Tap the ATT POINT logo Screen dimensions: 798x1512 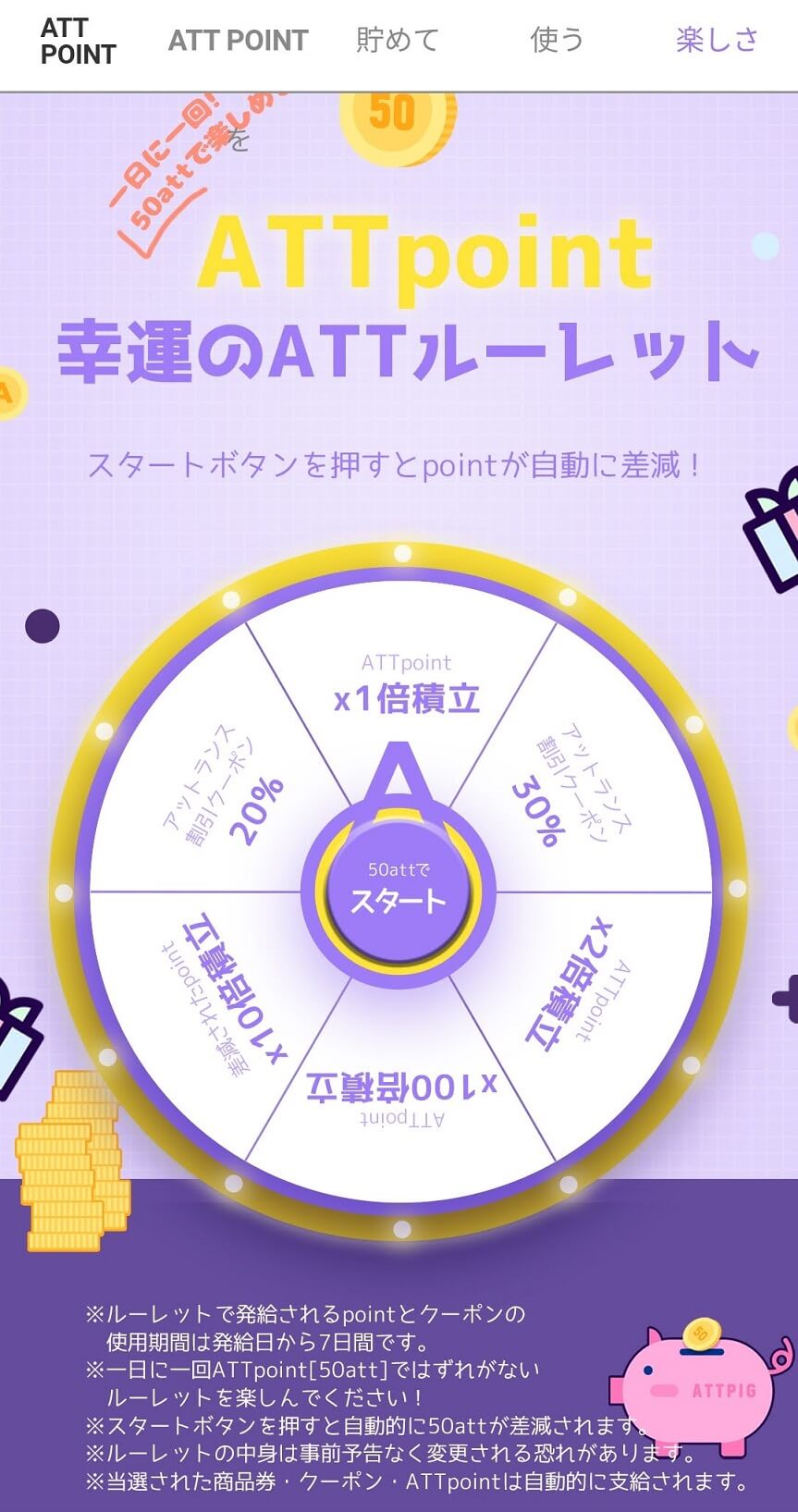tap(78, 42)
